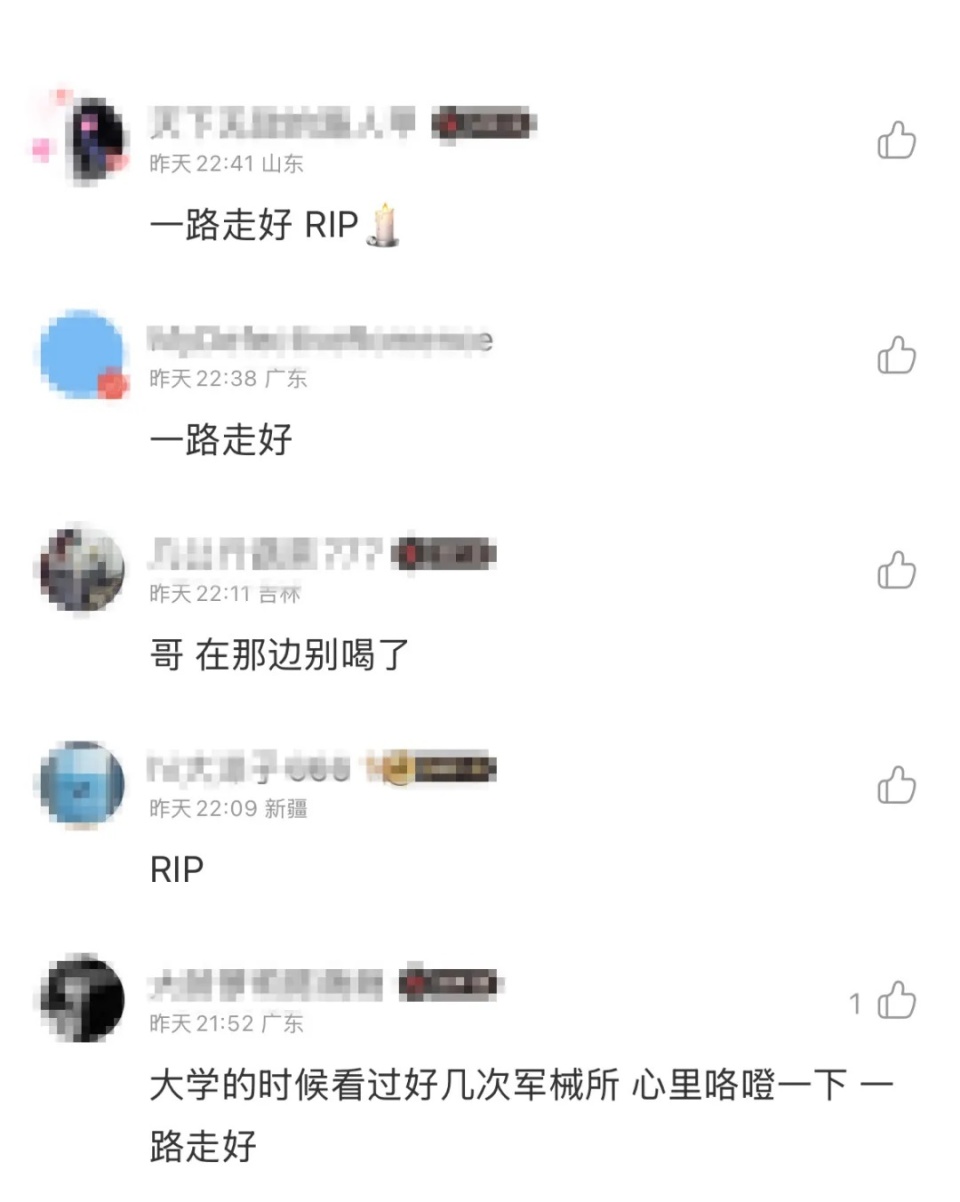Screen dimensions: 960x1202
Task: Like the 22:38 Guangdong comment
Action: tap(899, 352)
